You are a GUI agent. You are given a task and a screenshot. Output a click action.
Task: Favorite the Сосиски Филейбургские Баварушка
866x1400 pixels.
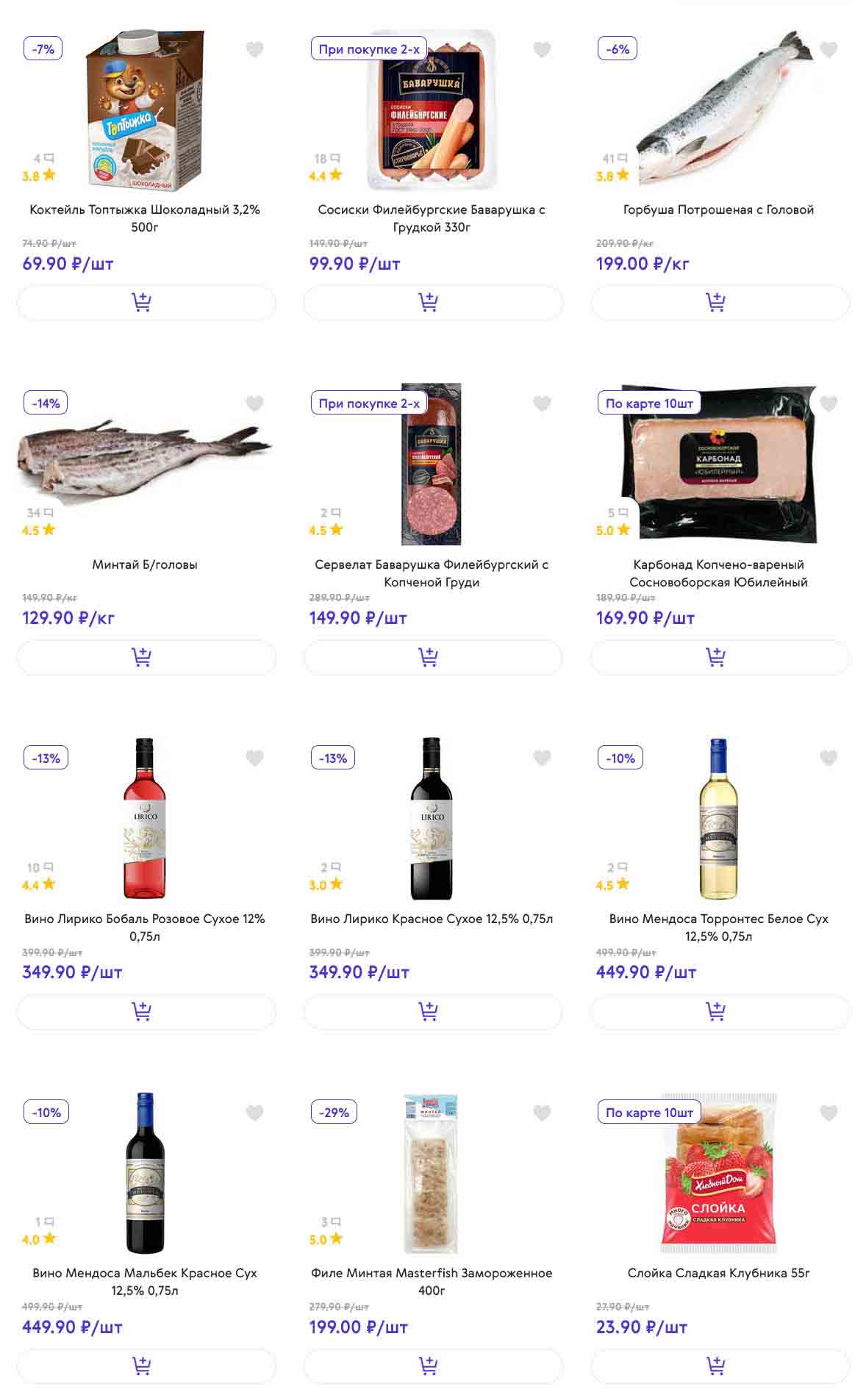pos(542,49)
